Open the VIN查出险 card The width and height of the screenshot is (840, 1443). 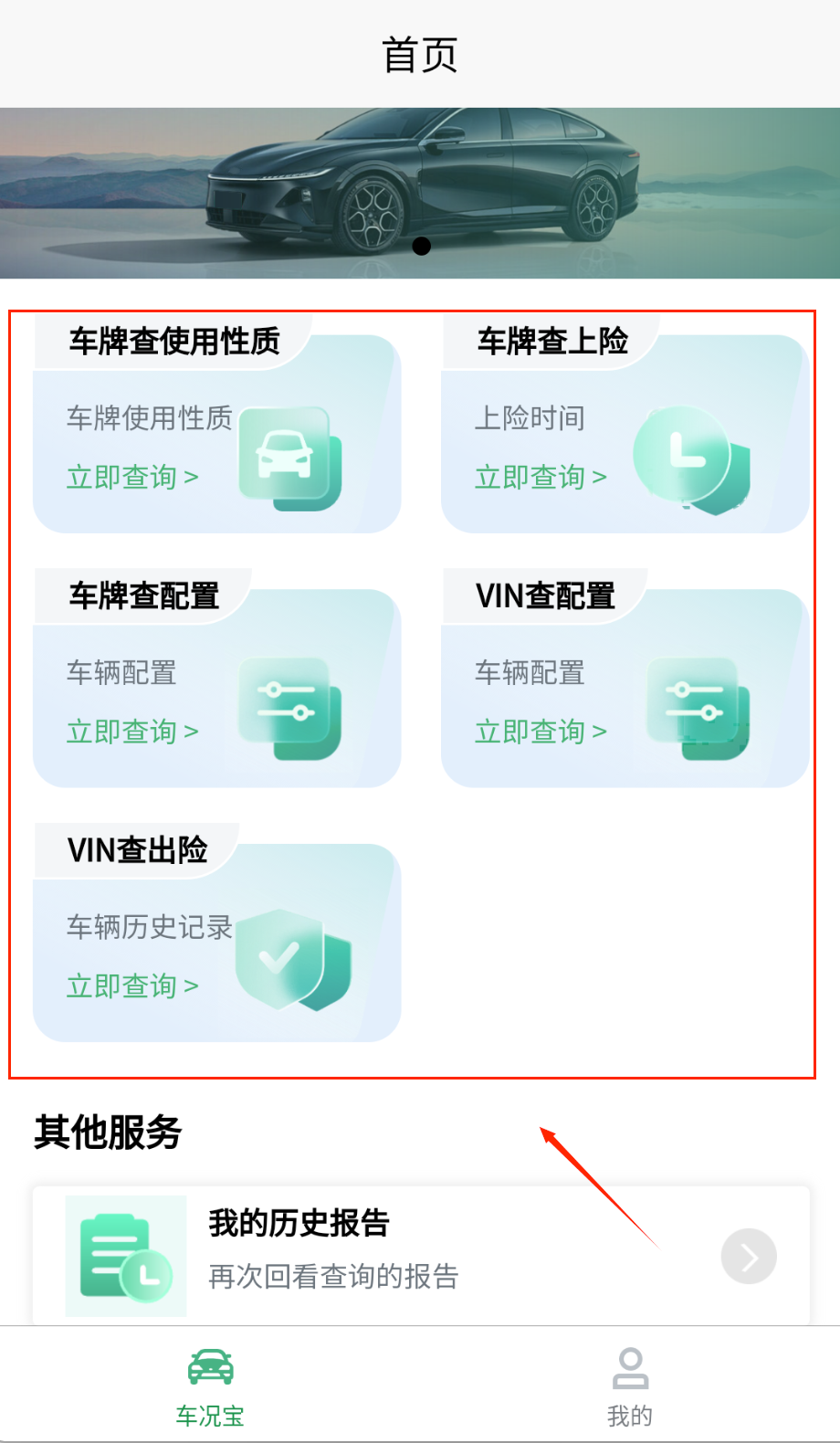coord(216,943)
